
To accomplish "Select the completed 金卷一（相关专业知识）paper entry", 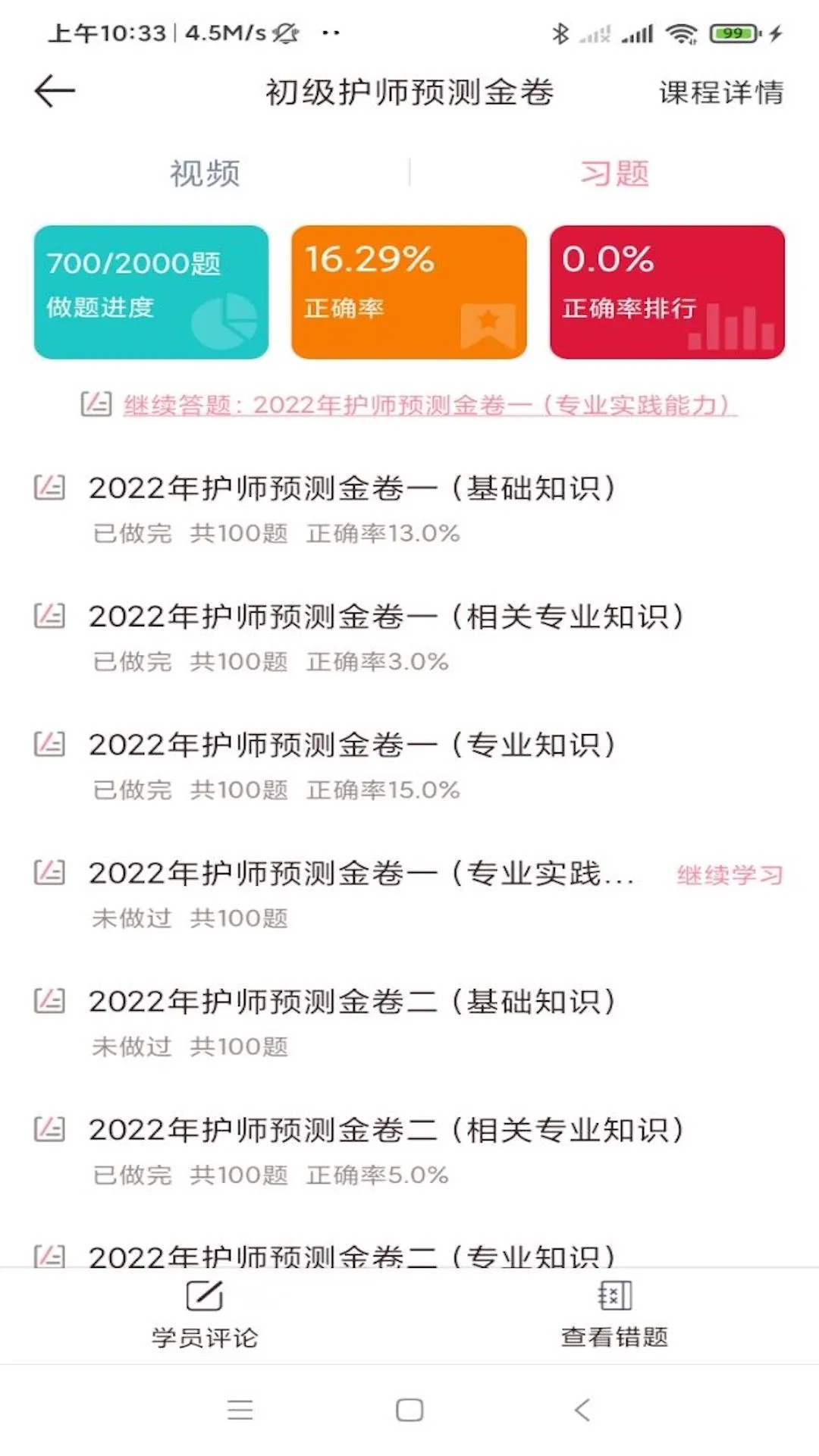I will [x=387, y=617].
